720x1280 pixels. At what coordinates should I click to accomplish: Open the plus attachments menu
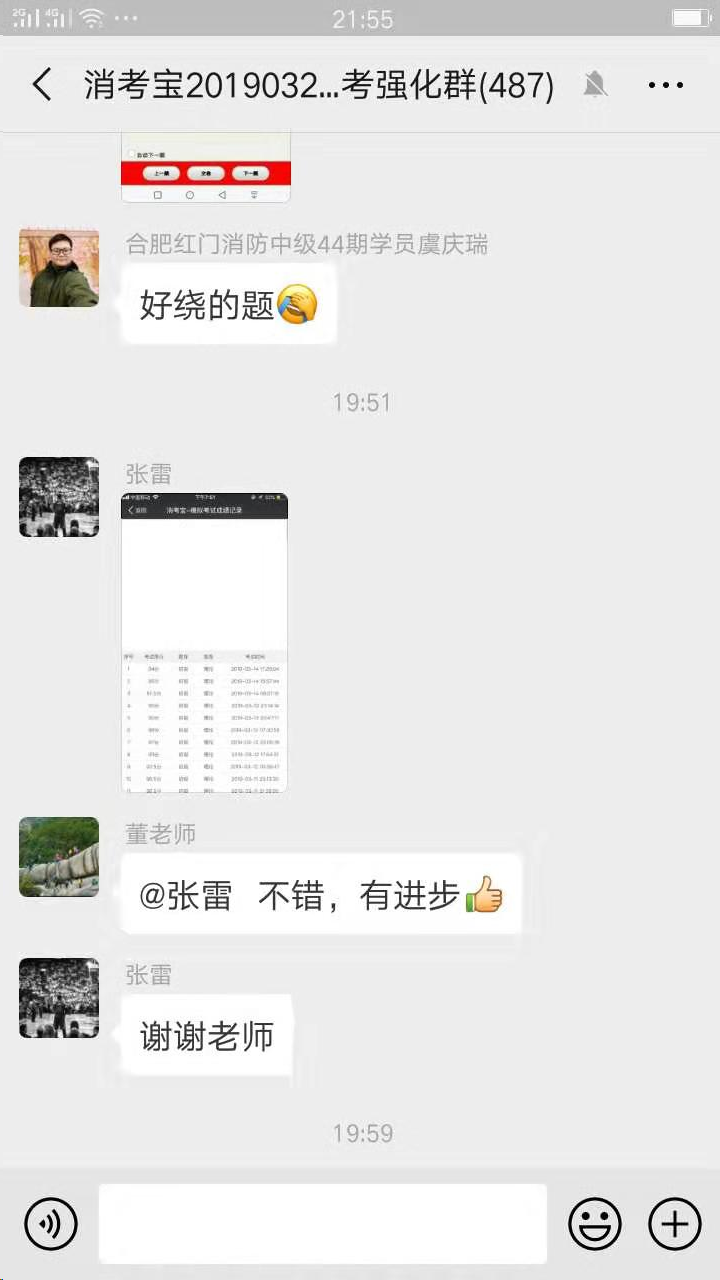[x=675, y=1223]
